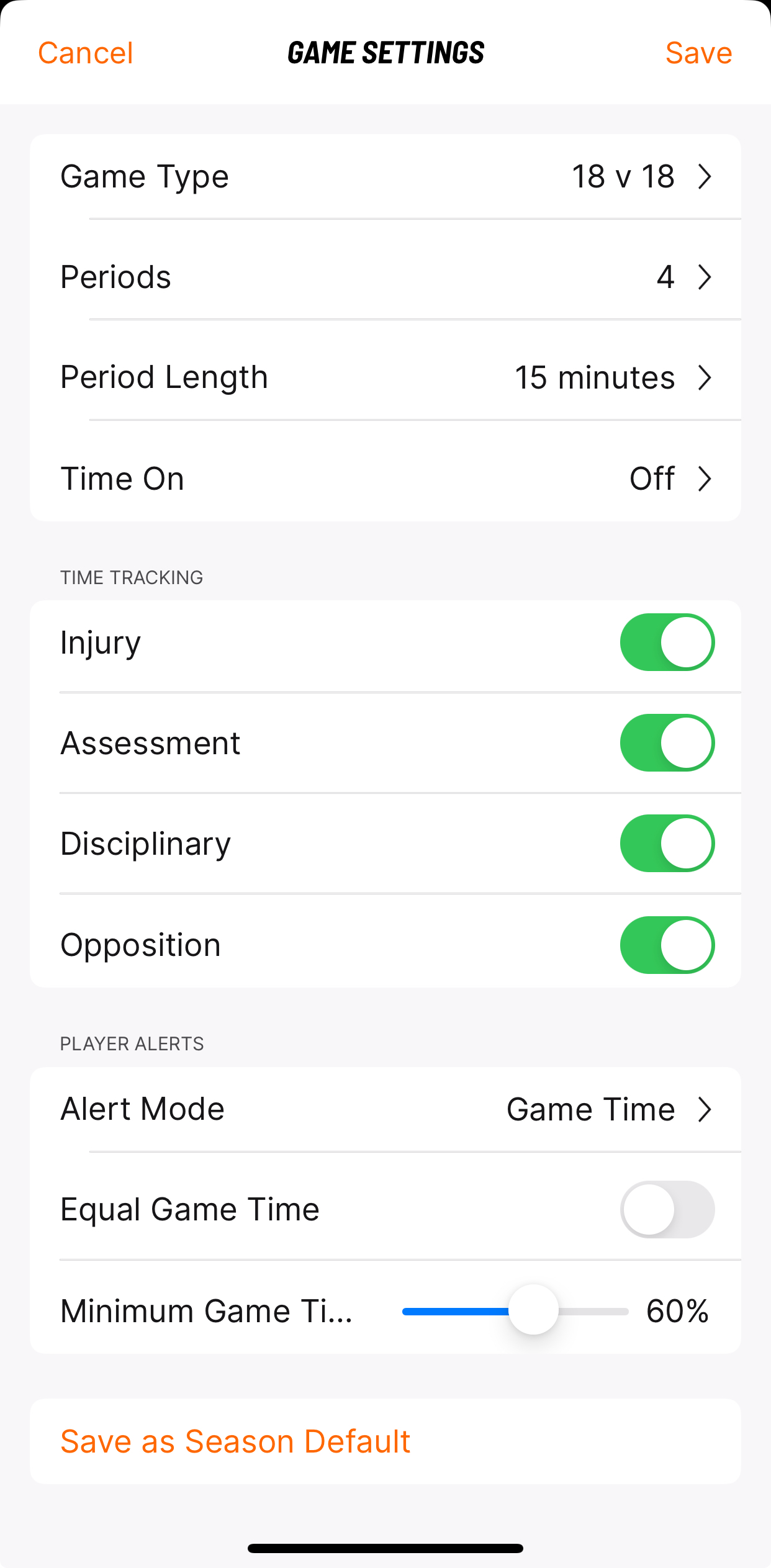Switch off Opposition tracking
This screenshot has width=771, height=1568.
coord(667,945)
